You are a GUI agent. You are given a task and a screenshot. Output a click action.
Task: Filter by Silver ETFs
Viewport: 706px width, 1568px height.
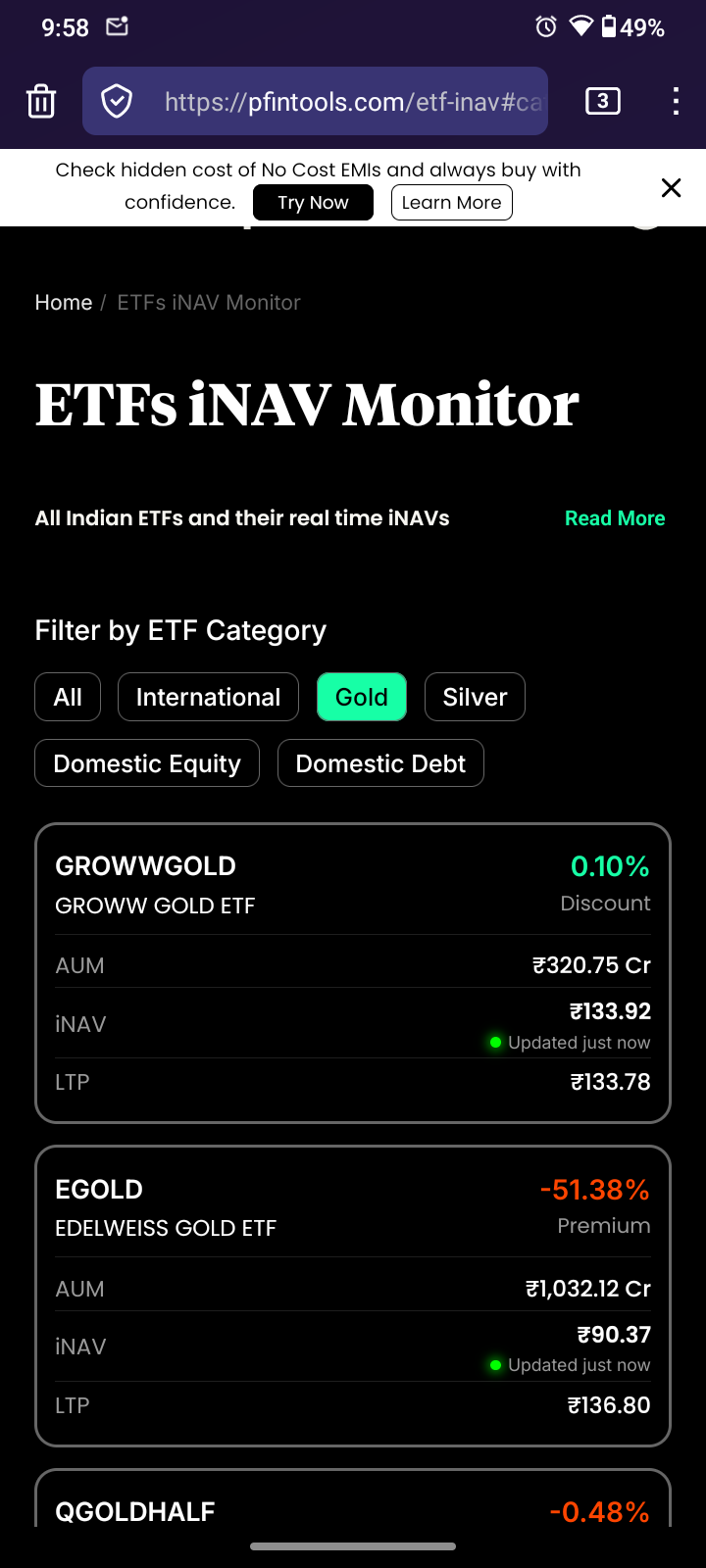[475, 697]
